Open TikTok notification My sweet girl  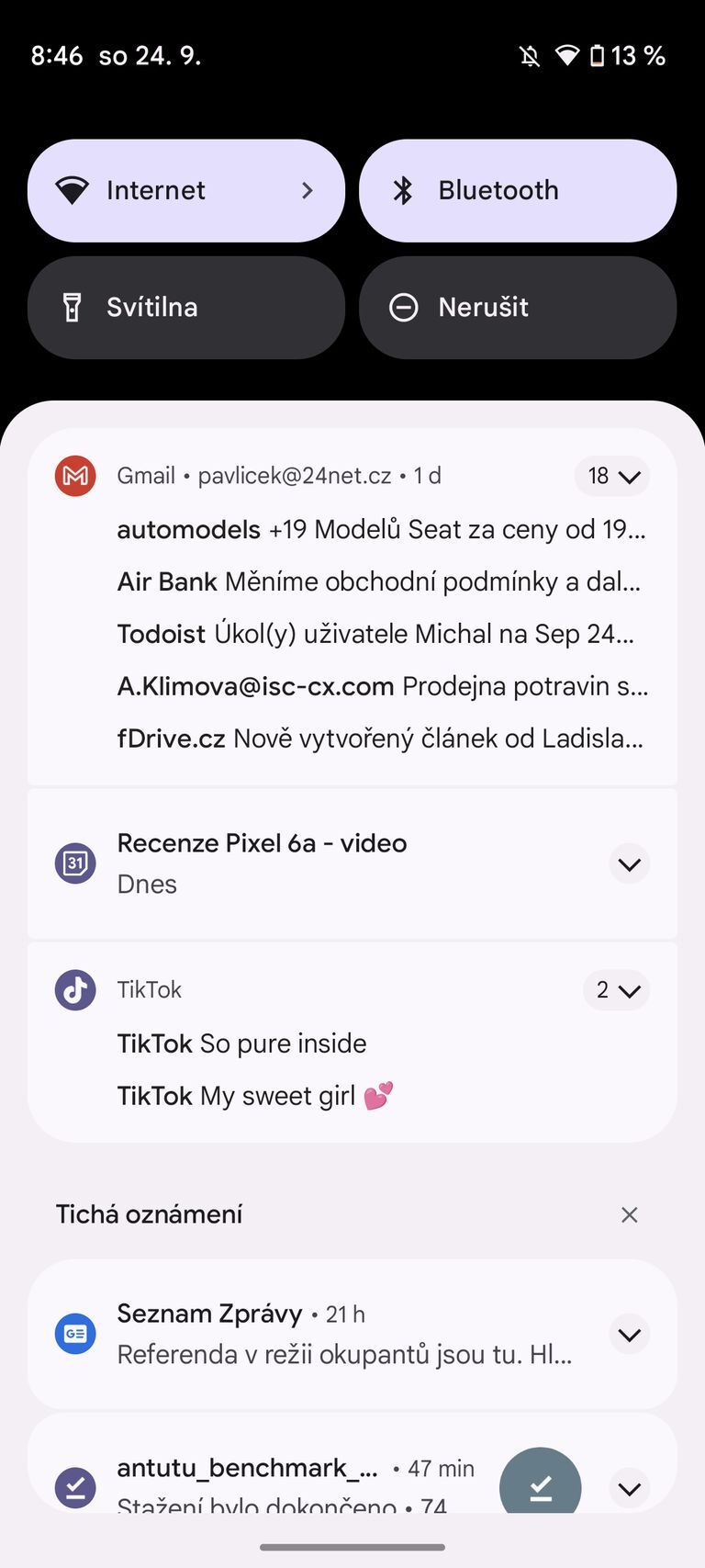pyautogui.click(x=254, y=1096)
